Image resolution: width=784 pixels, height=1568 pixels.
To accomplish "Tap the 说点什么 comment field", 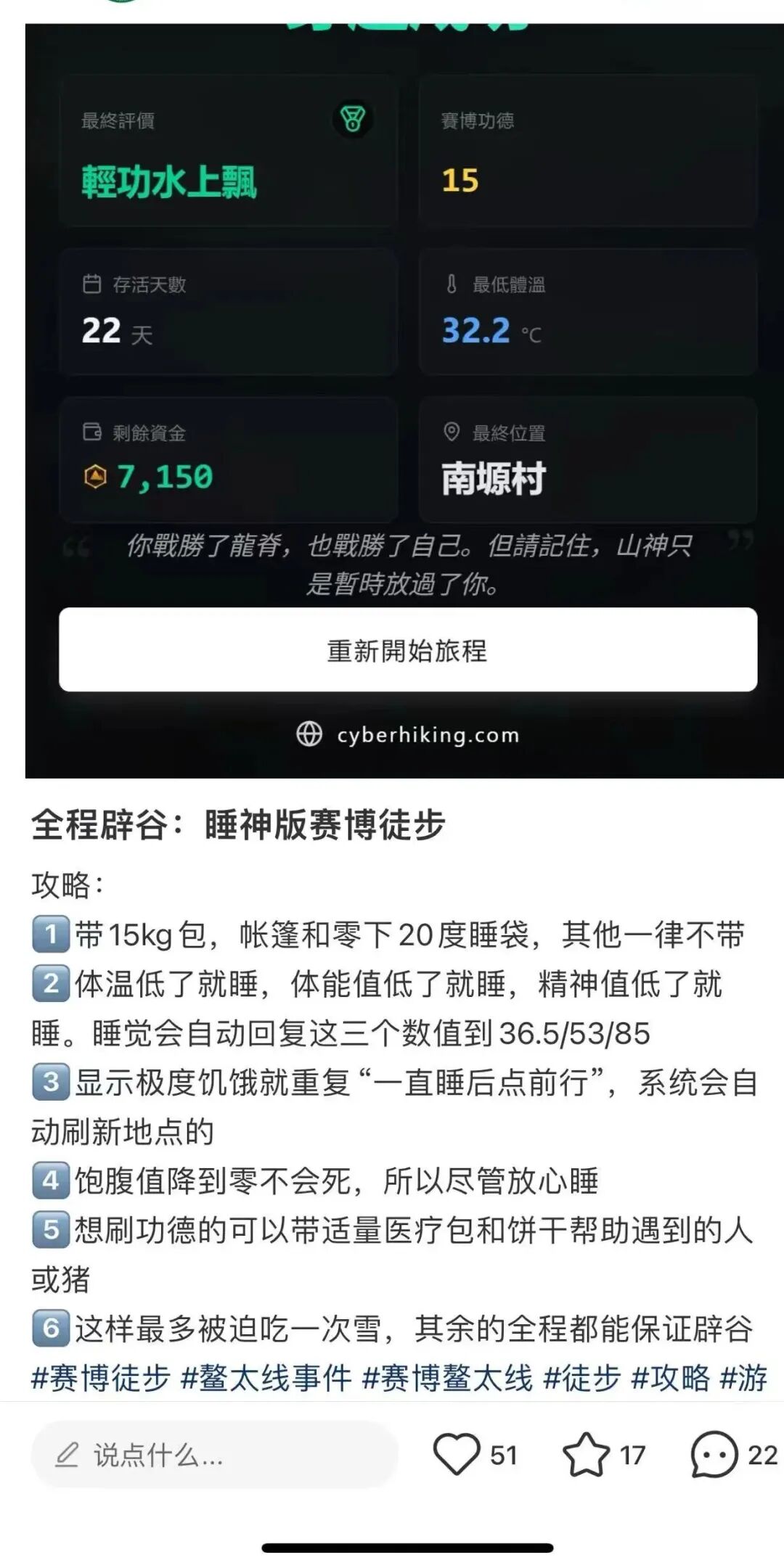I will pos(214,1455).
